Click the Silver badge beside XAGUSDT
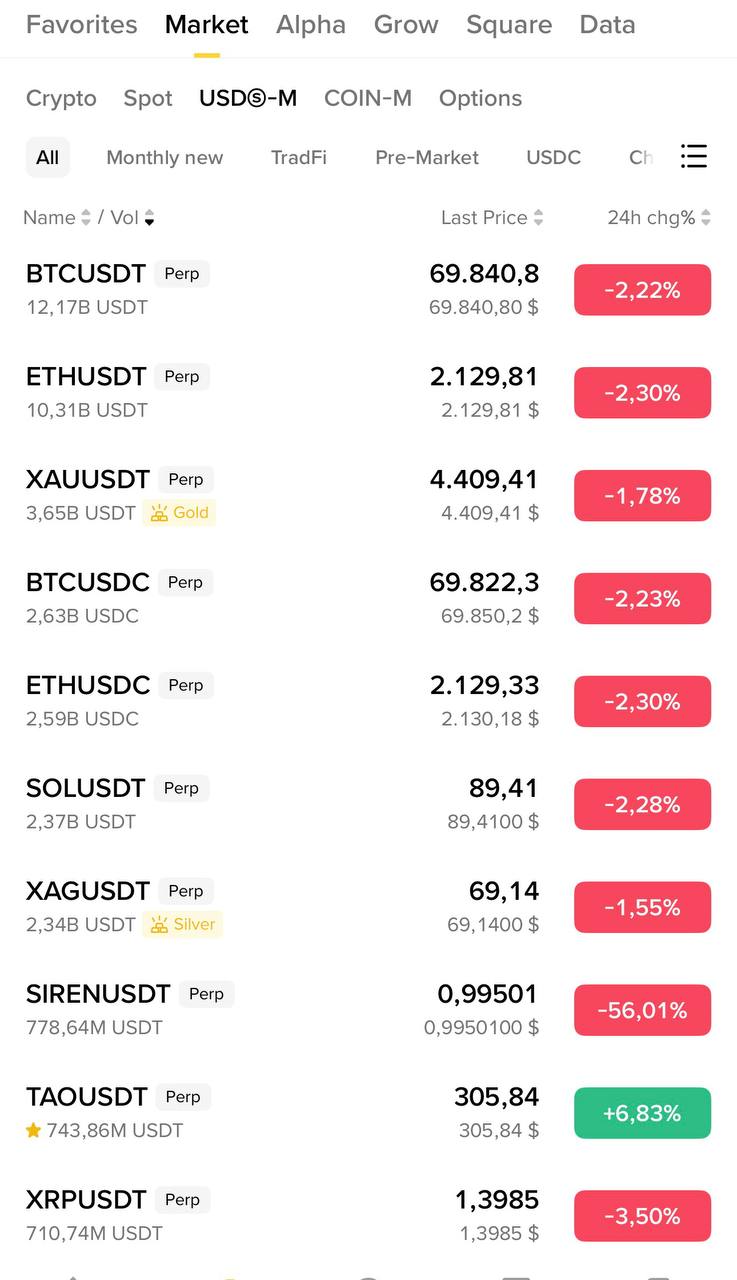This screenshot has width=737, height=1280. (x=183, y=924)
